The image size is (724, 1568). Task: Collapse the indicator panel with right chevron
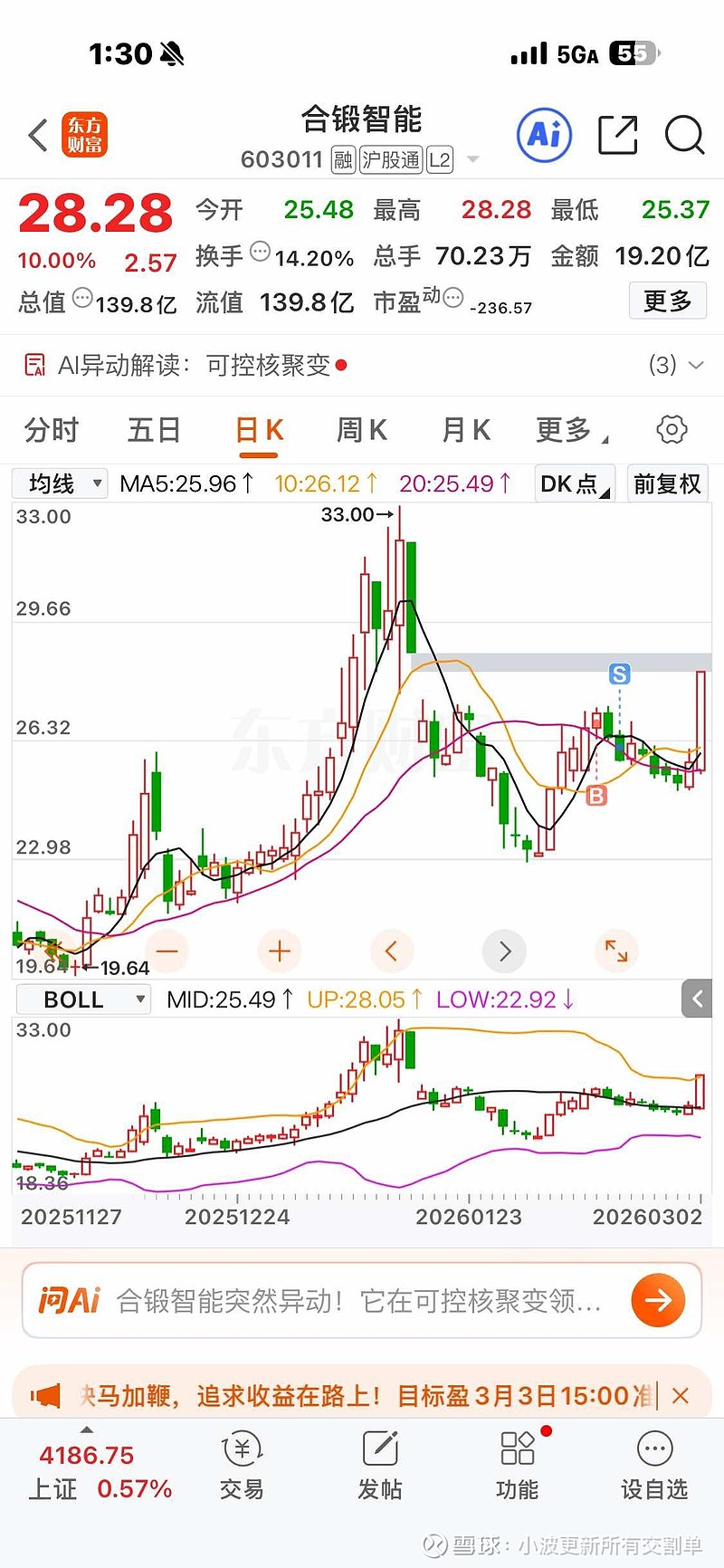696,999
